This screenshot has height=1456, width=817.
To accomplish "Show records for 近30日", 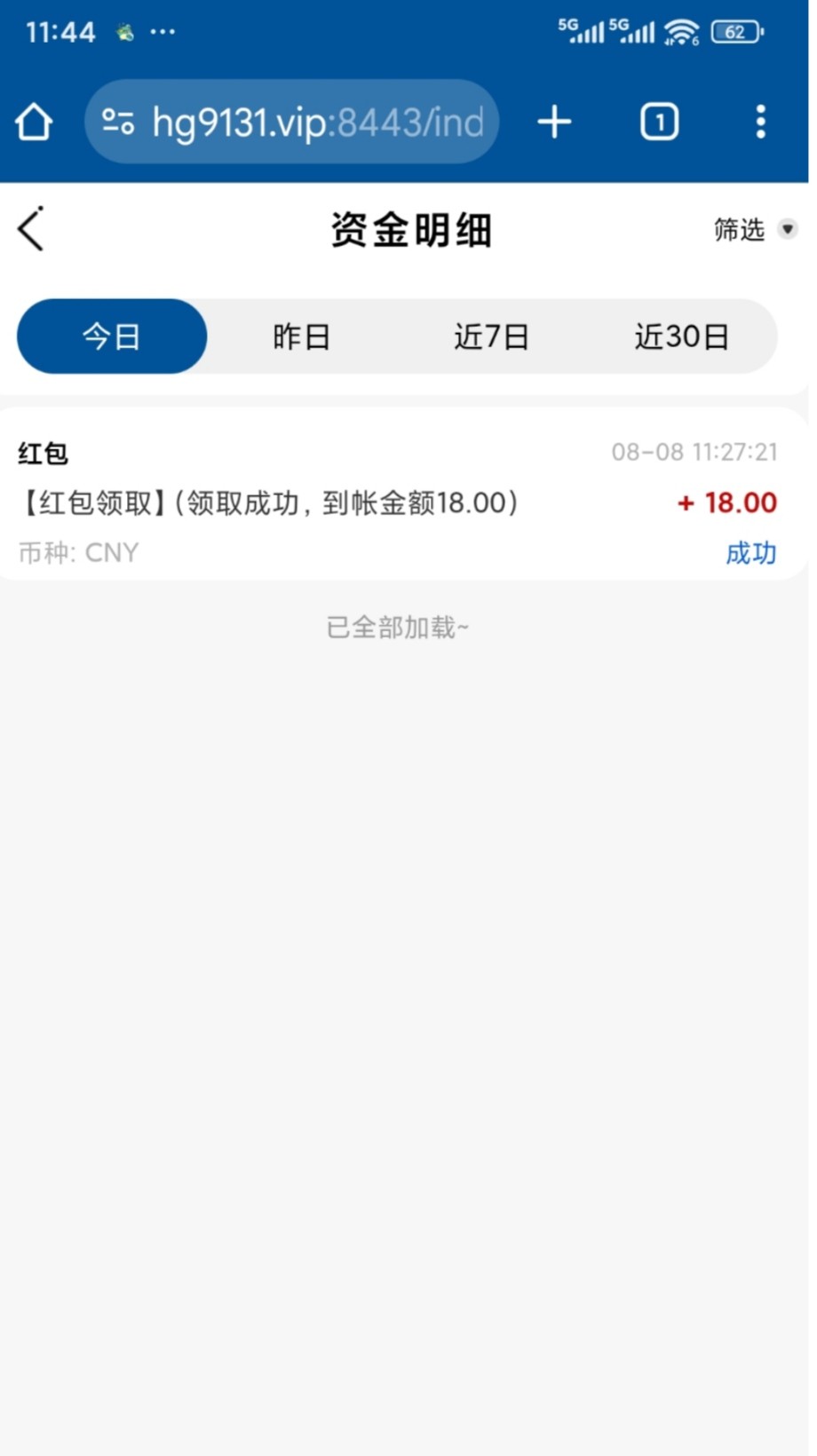I will 681,336.
